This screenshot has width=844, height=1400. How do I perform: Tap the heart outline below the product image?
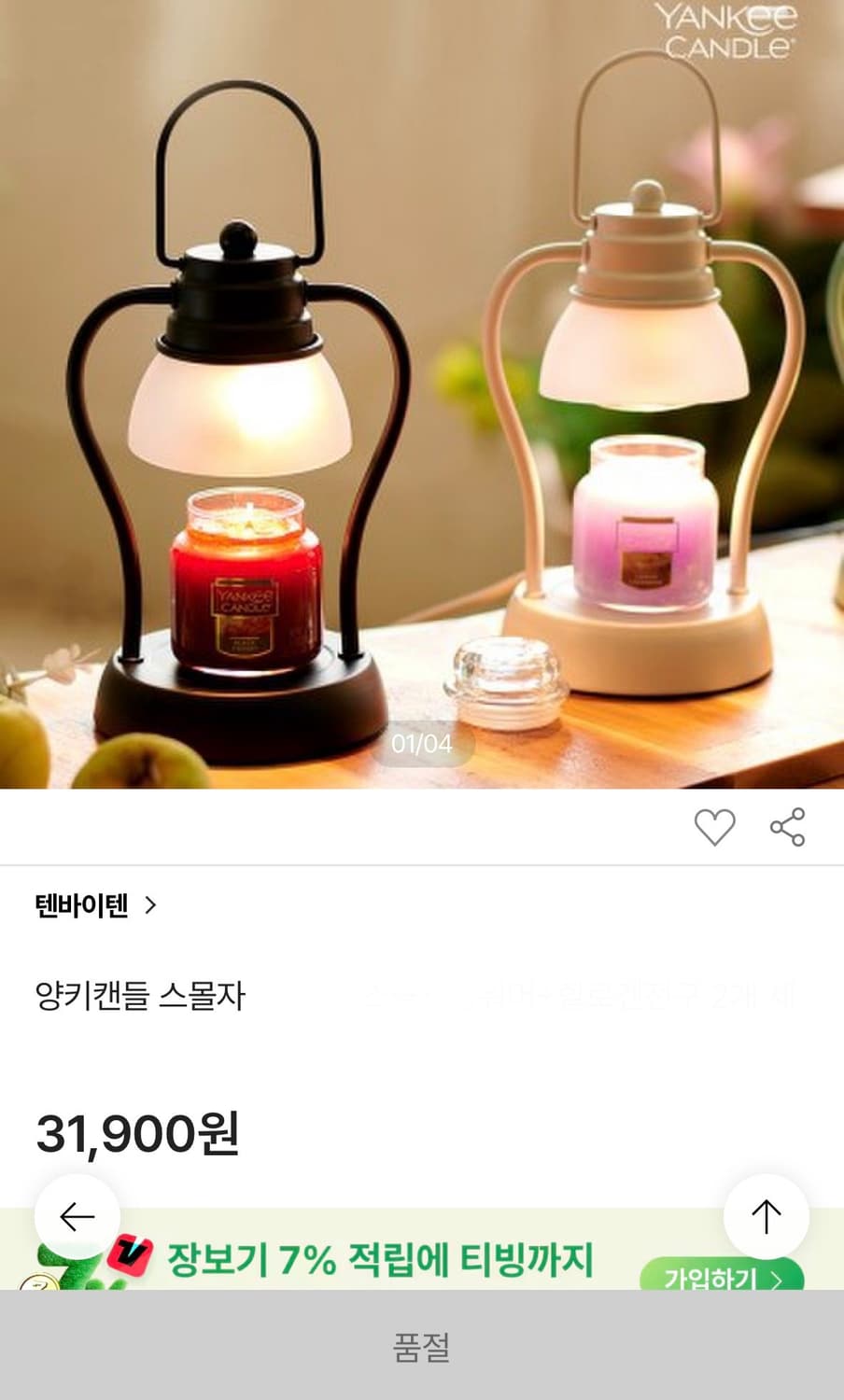715,825
